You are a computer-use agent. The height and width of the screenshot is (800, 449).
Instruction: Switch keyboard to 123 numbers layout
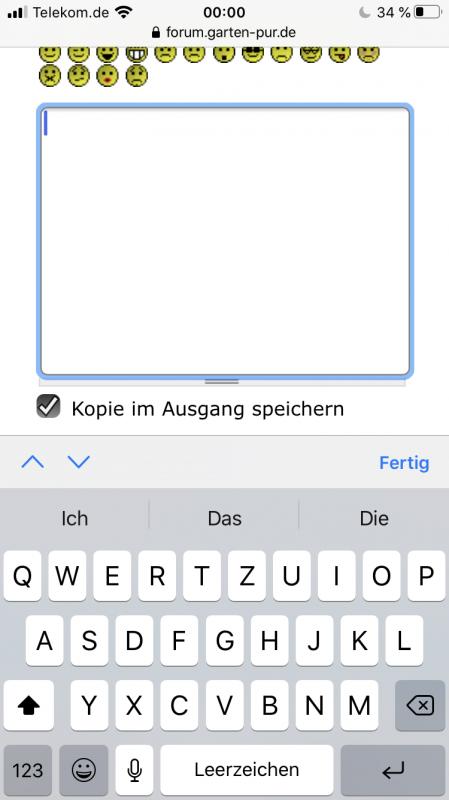click(x=28, y=770)
